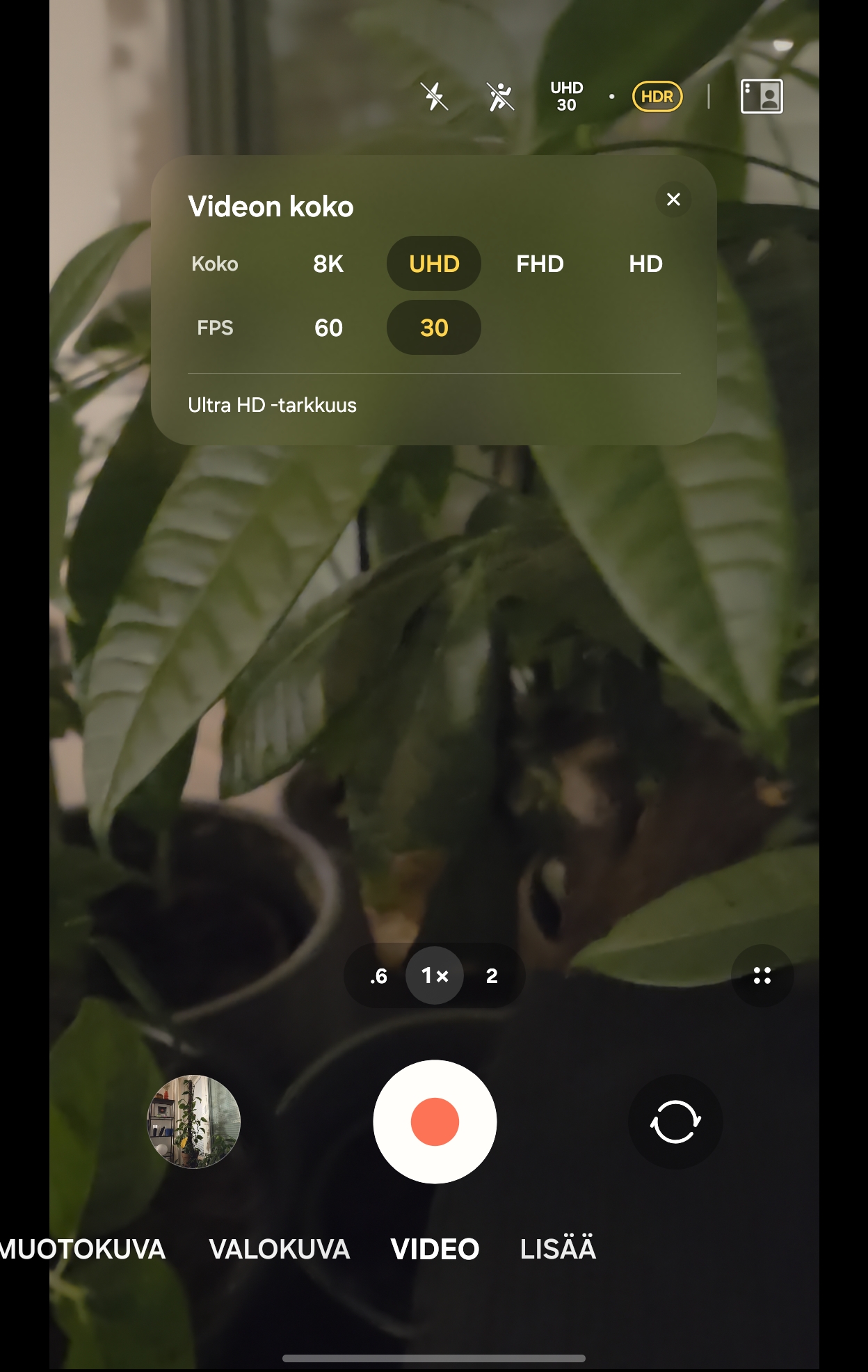Select UHD video size
This screenshot has height=1372, width=868.
434,264
